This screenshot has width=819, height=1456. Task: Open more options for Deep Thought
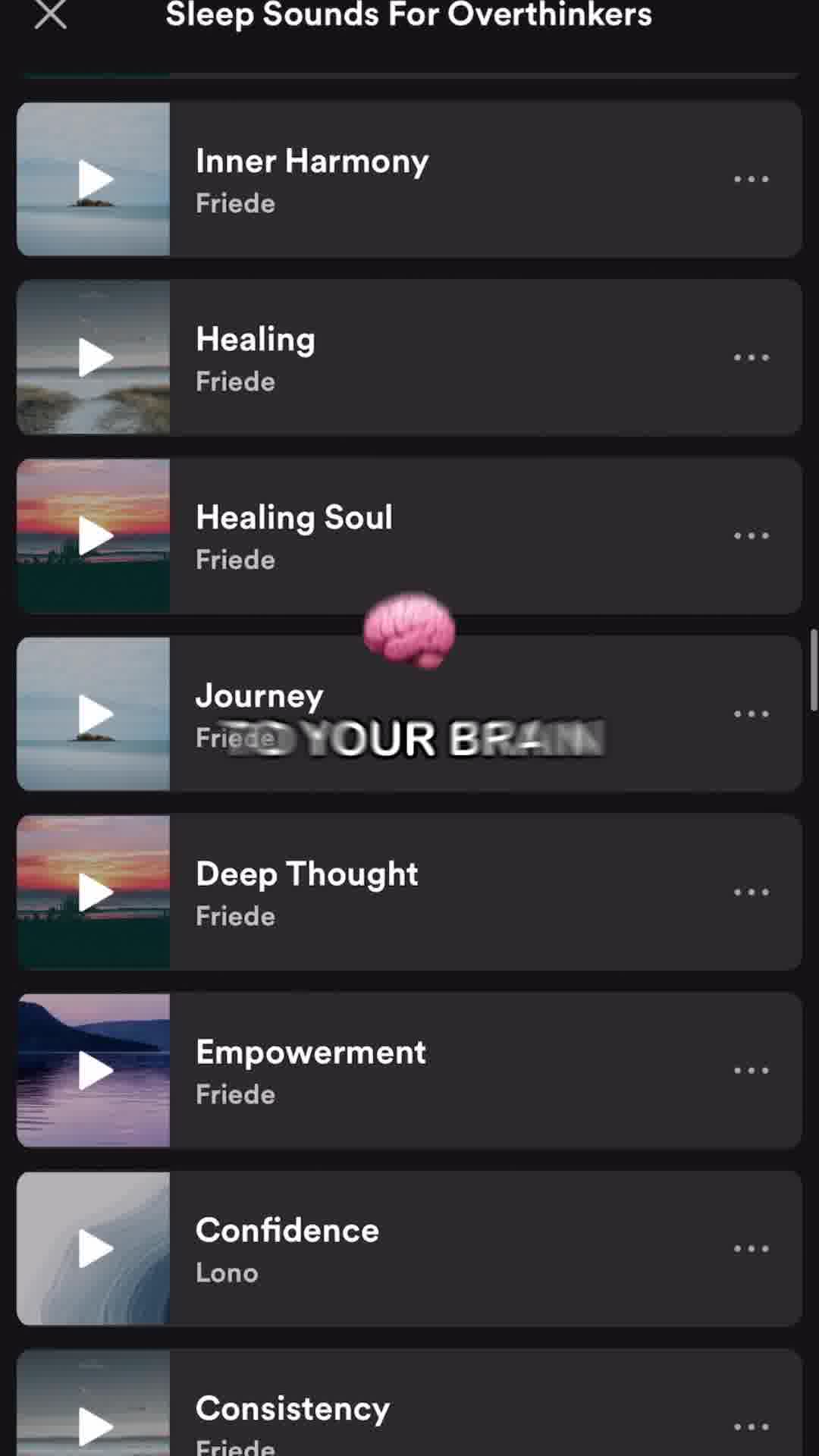751,893
